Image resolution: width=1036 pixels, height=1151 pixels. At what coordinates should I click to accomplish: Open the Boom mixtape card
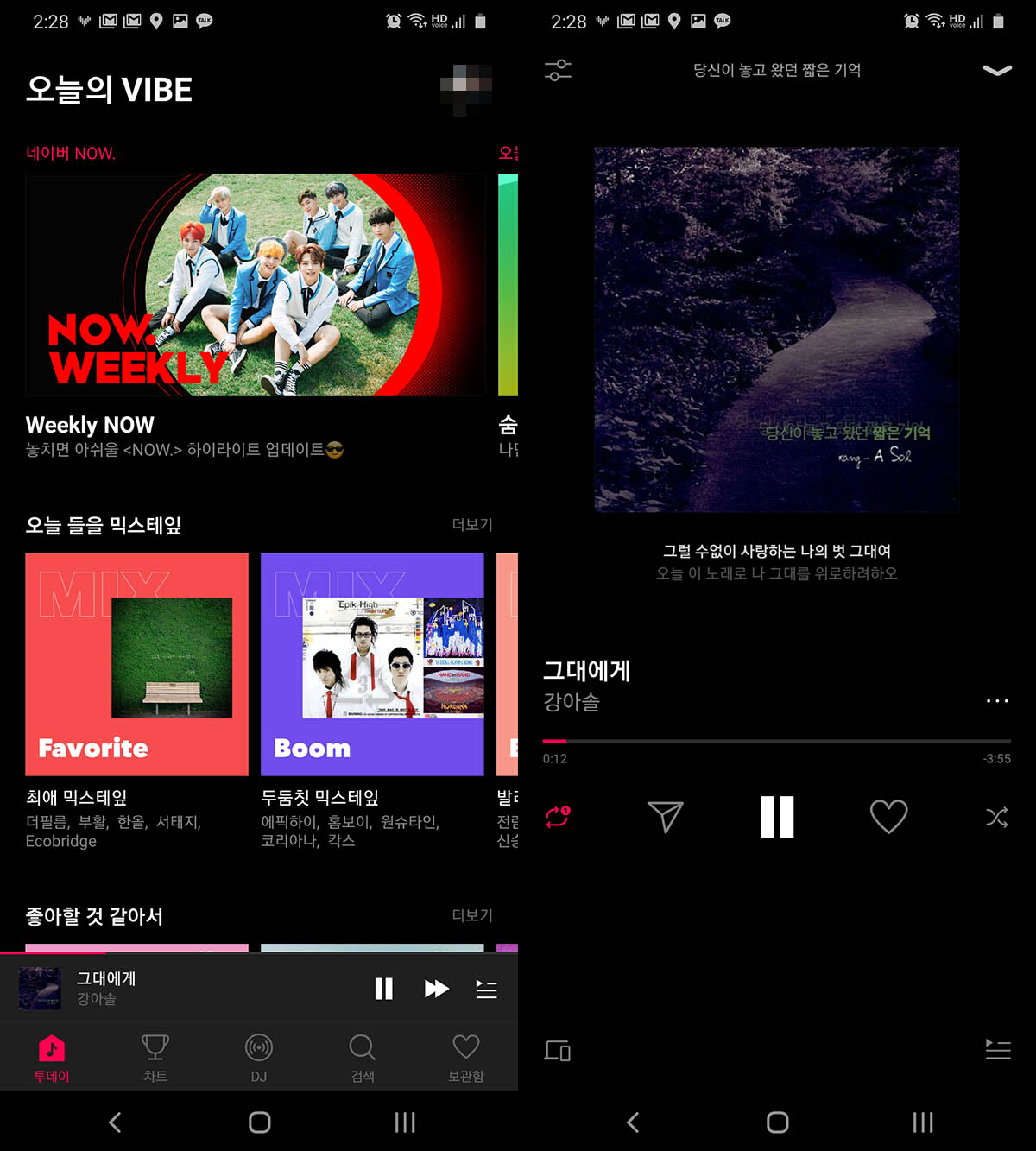(372, 664)
